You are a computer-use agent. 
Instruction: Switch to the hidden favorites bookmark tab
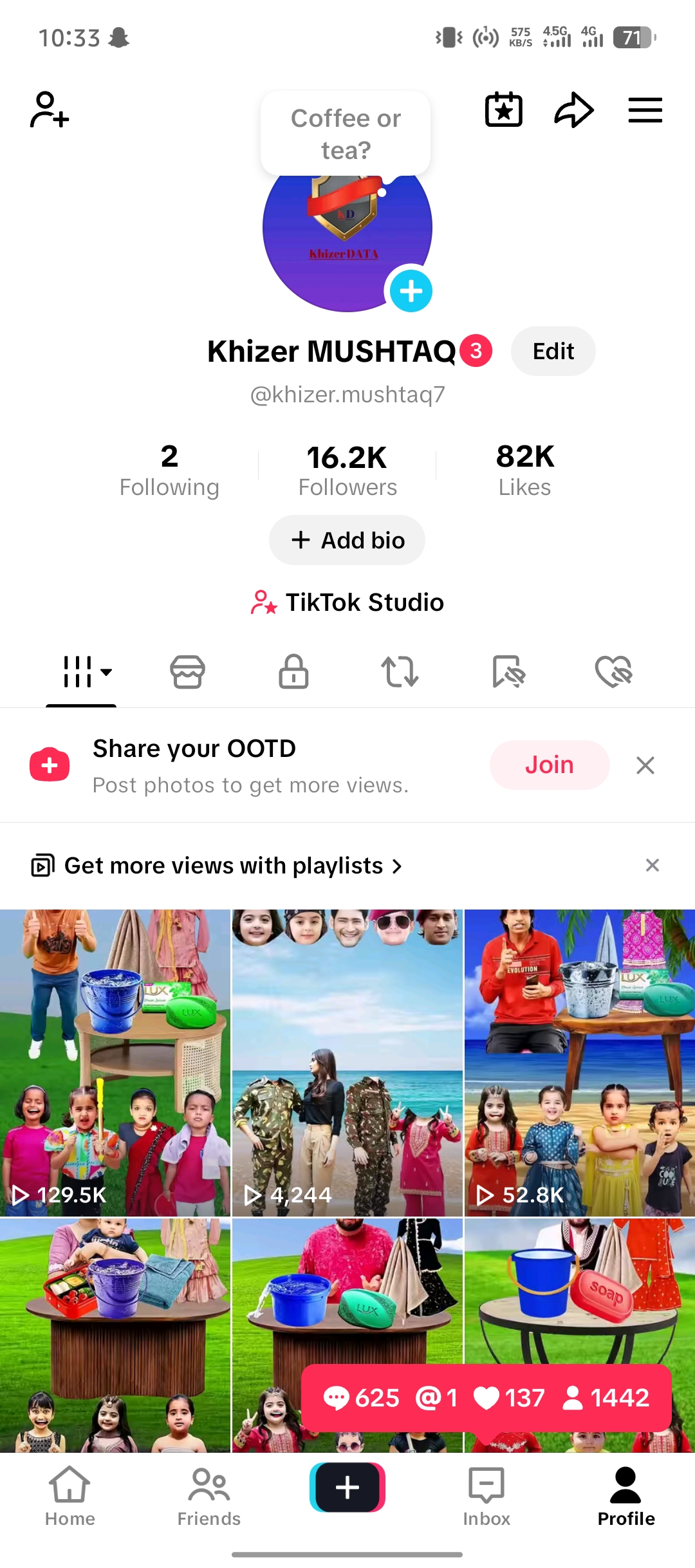[508, 672]
